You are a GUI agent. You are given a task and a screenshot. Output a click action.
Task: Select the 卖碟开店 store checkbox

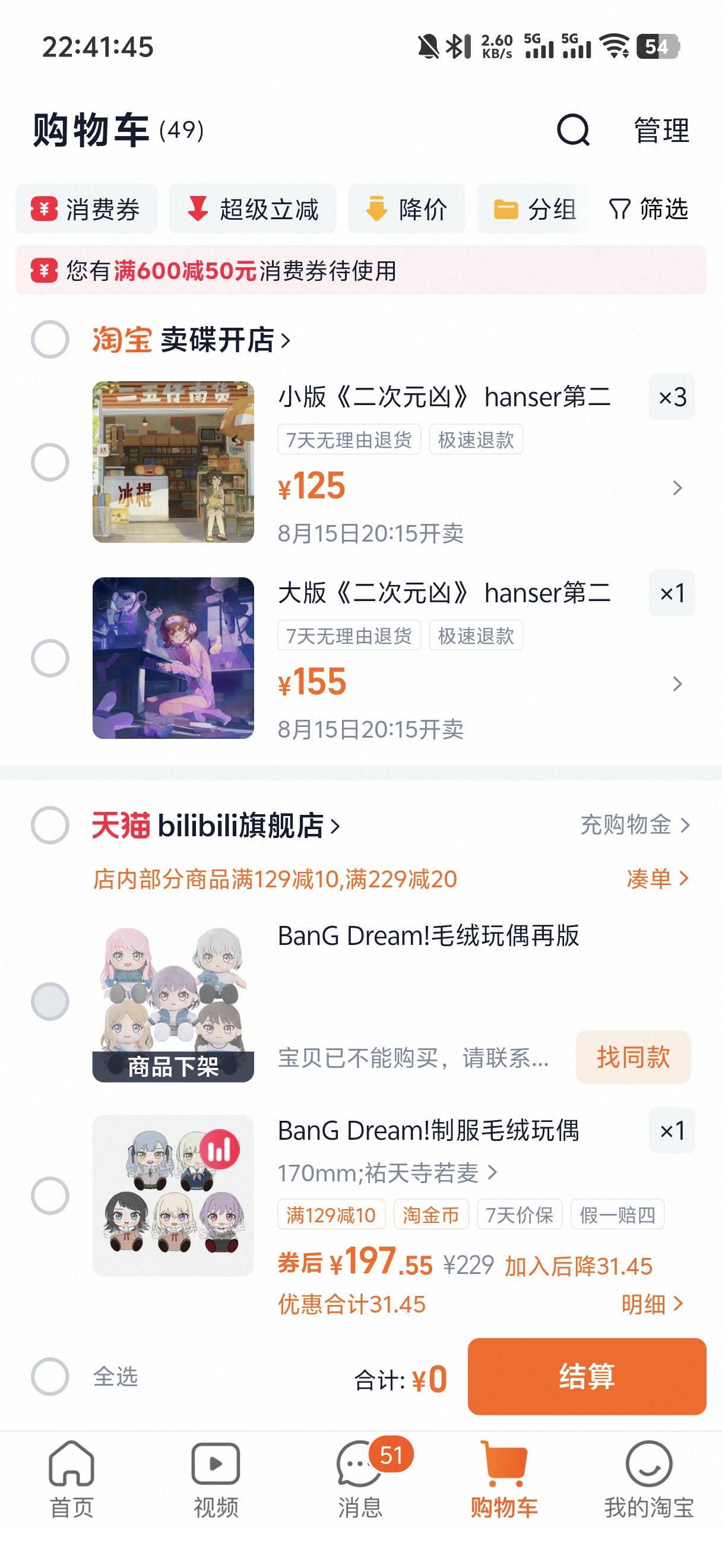tap(52, 341)
